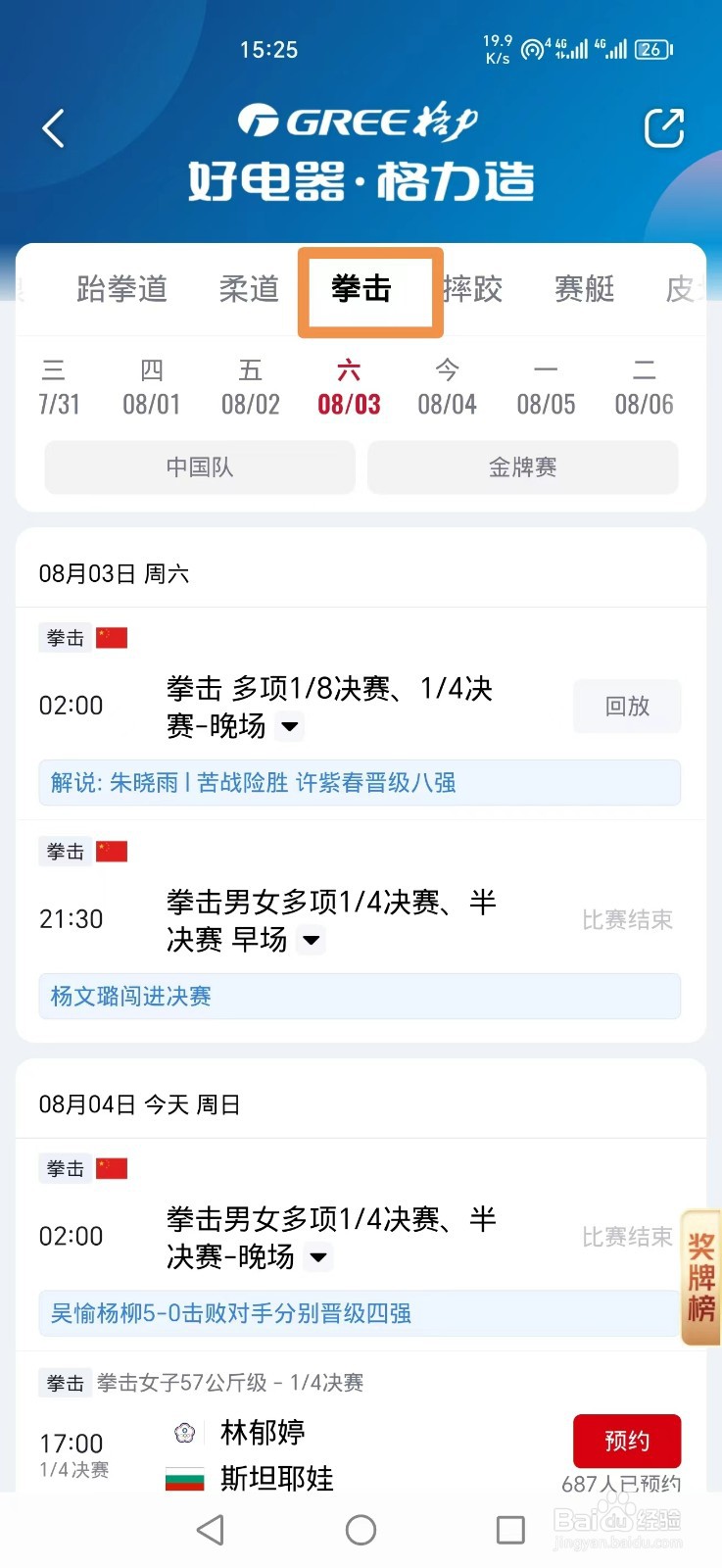Image resolution: width=722 pixels, height=1568 pixels.
Task: Go back using the top-left arrow
Action: tap(54, 128)
